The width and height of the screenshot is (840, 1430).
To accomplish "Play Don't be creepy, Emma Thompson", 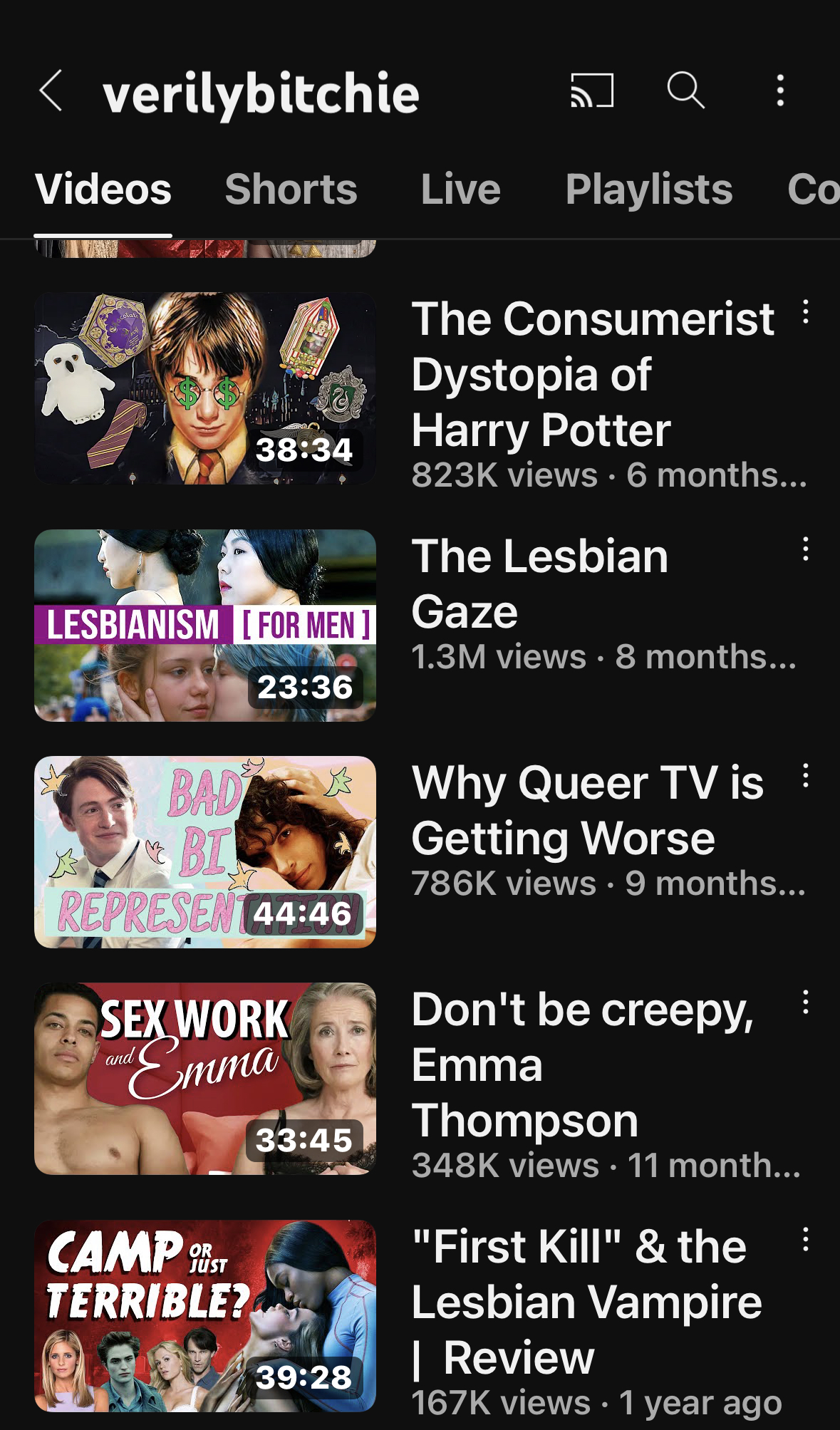I will 205,1079.
